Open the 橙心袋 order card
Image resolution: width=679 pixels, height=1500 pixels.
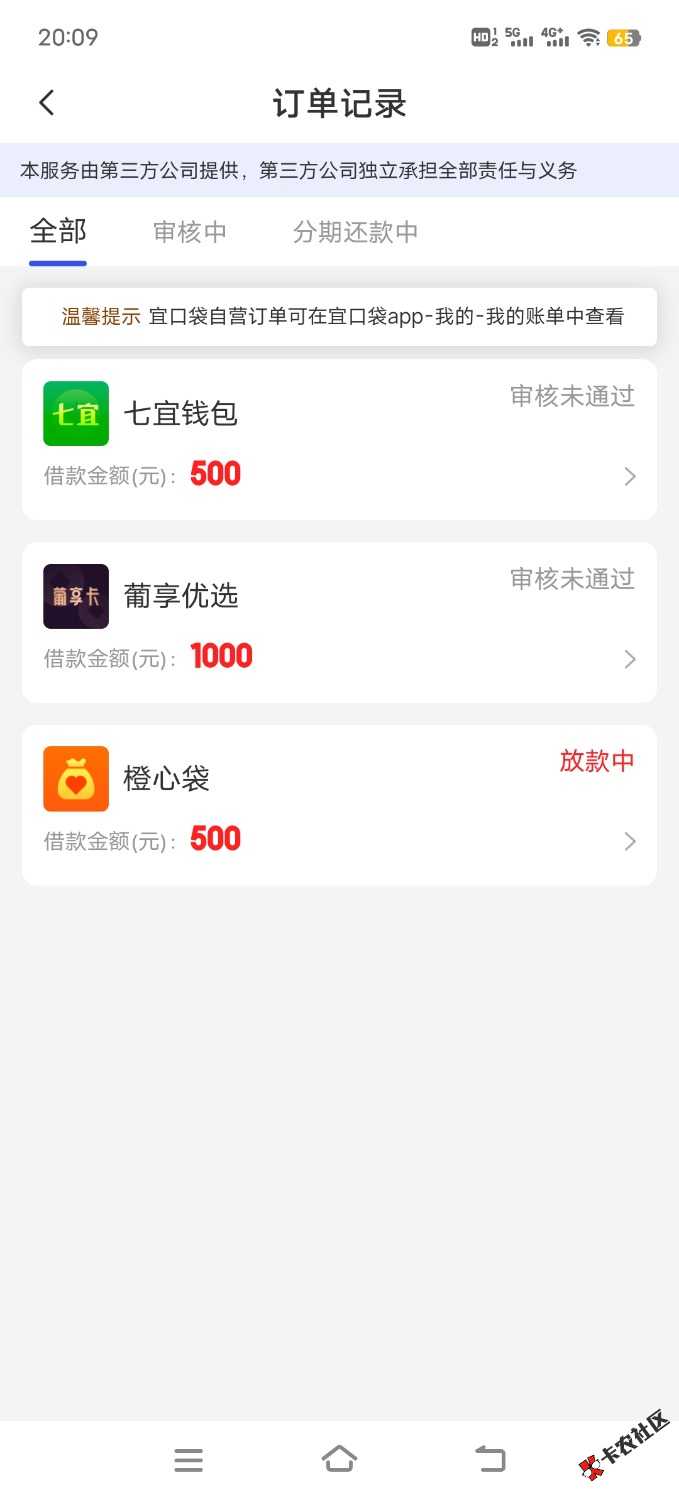click(x=339, y=805)
